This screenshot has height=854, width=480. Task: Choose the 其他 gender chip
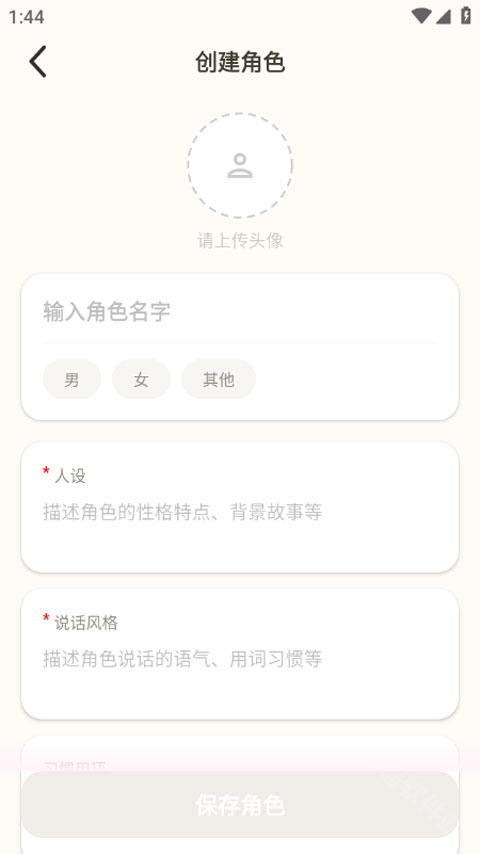(x=218, y=379)
